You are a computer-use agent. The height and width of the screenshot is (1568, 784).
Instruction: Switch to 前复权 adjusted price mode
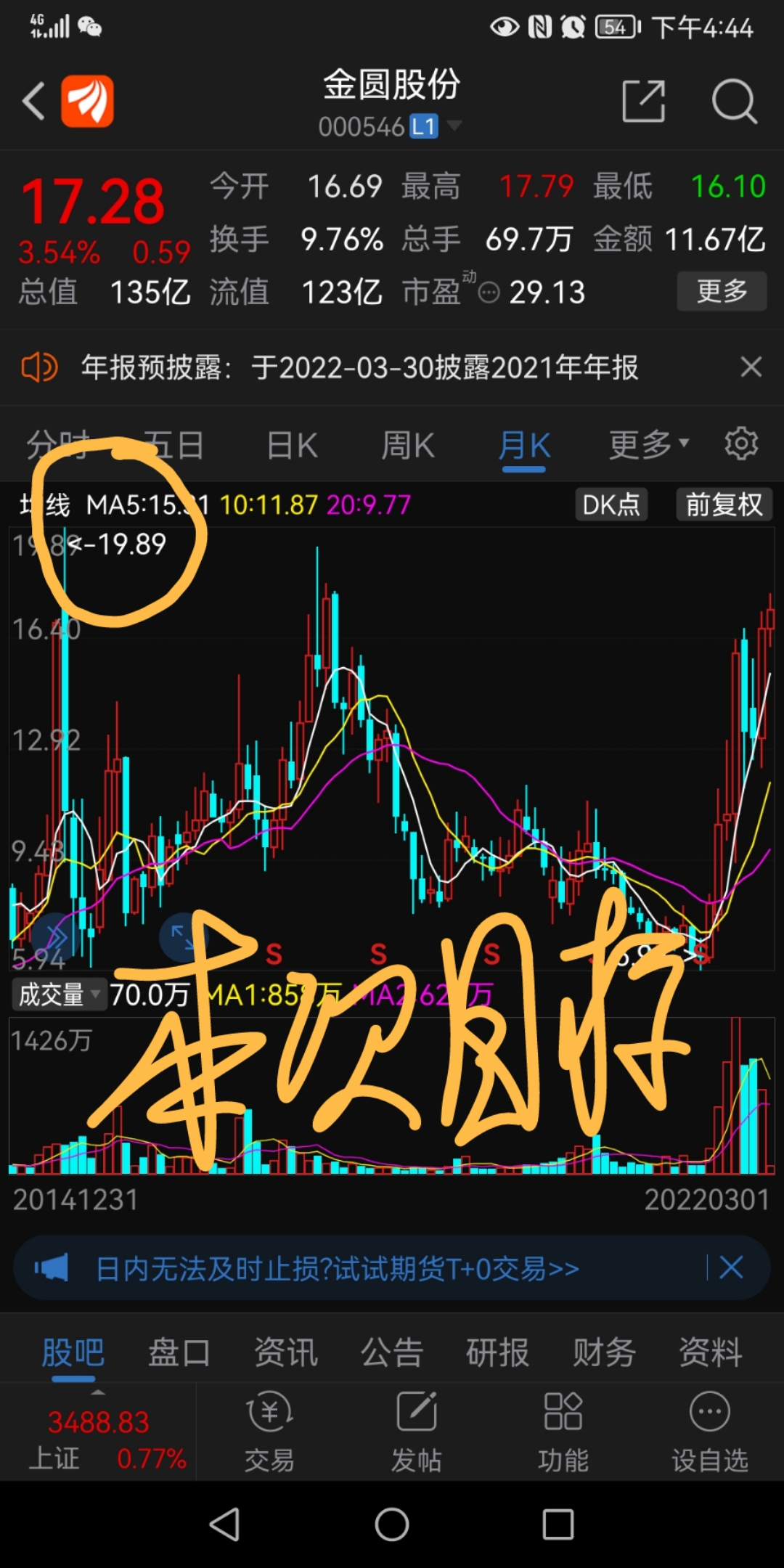[723, 503]
